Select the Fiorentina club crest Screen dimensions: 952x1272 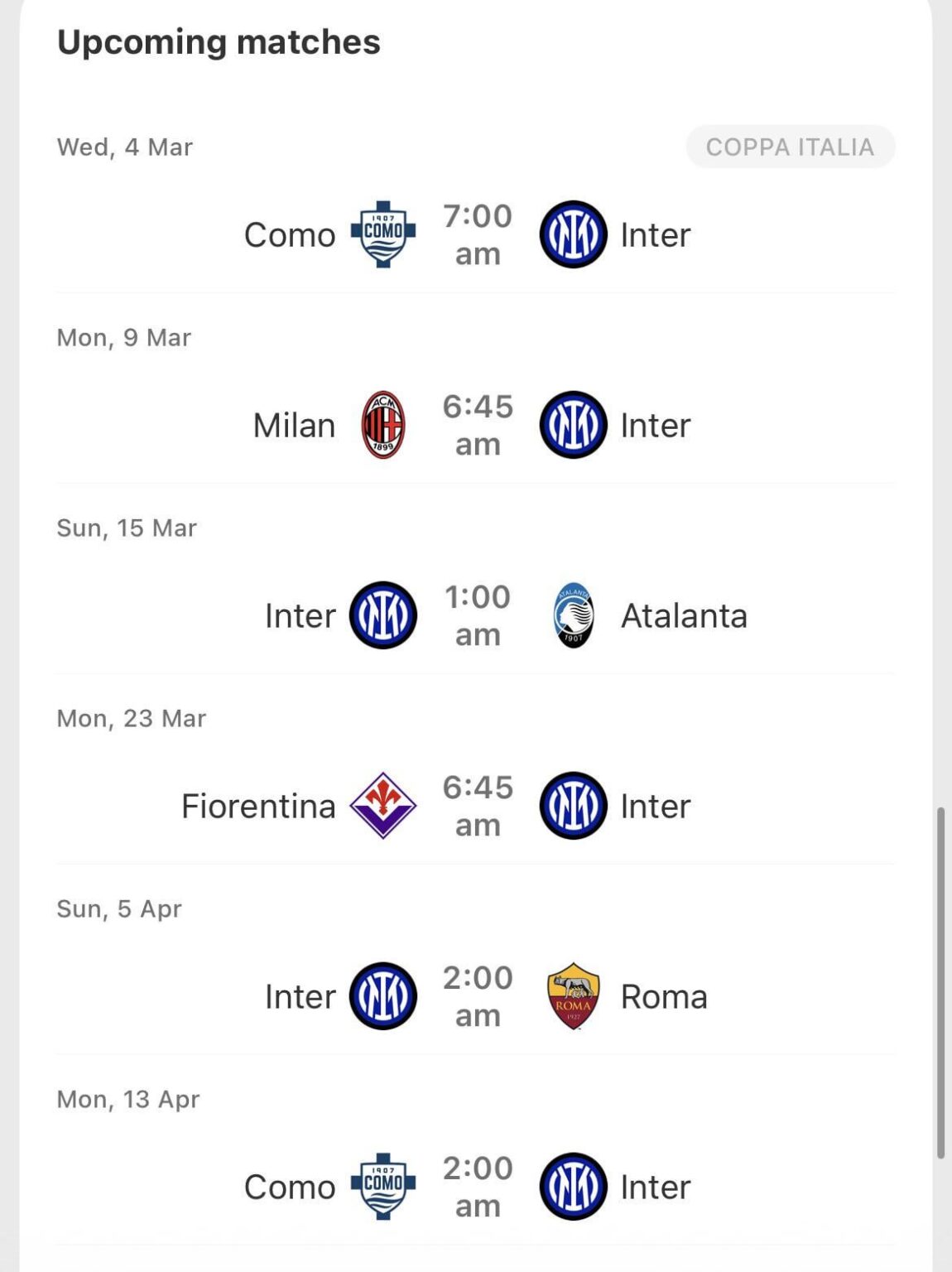coord(381,806)
